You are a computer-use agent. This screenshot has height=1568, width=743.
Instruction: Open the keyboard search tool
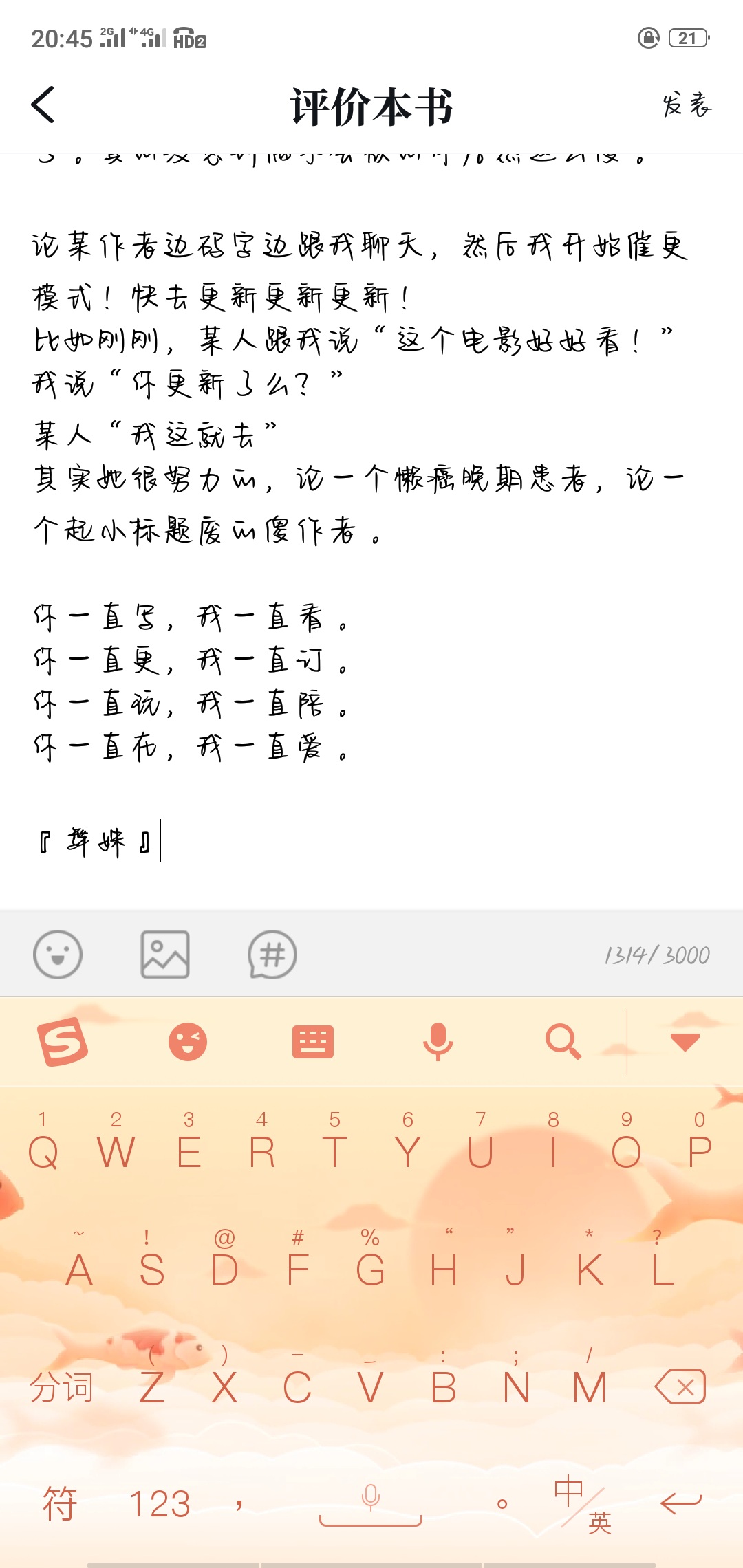click(x=563, y=1042)
